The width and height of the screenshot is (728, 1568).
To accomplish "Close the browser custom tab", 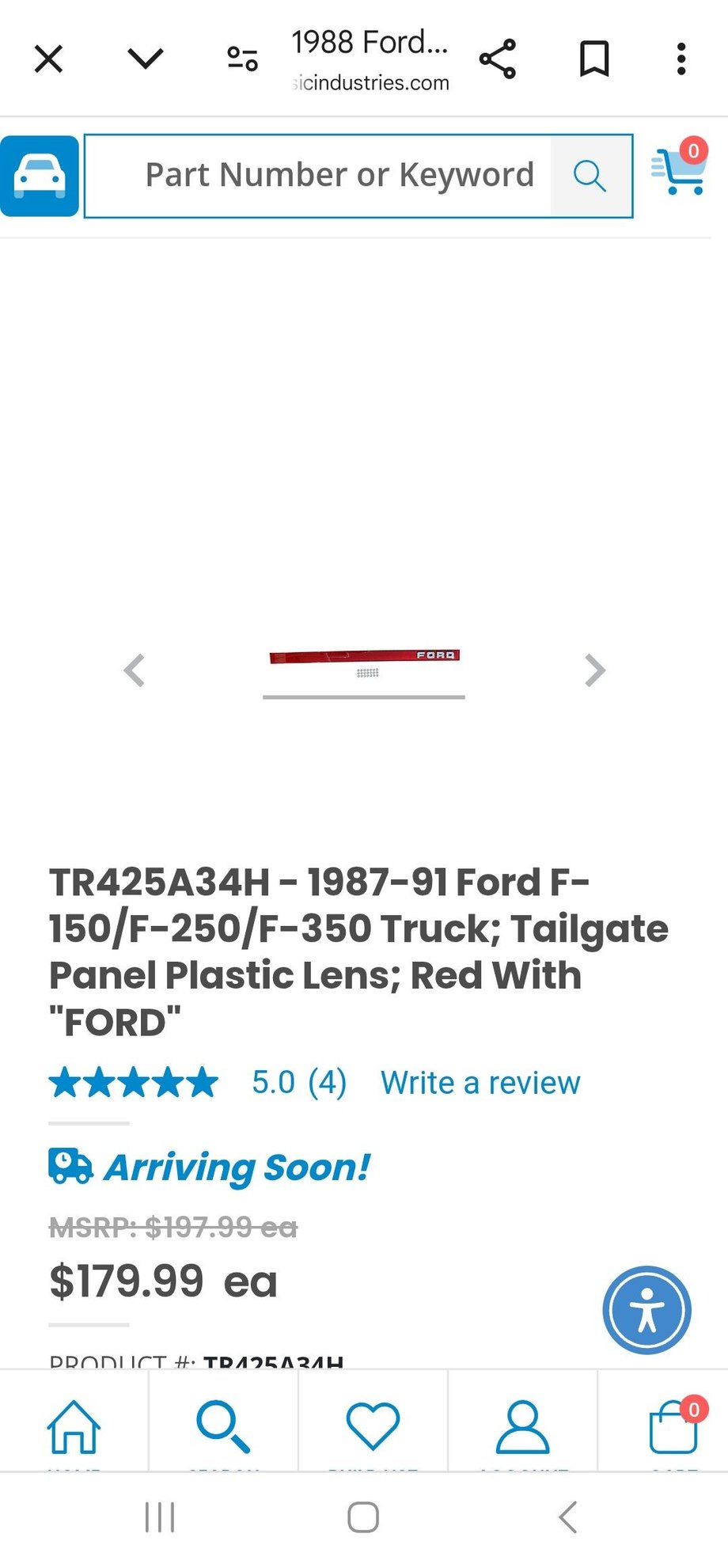I will coord(49,59).
